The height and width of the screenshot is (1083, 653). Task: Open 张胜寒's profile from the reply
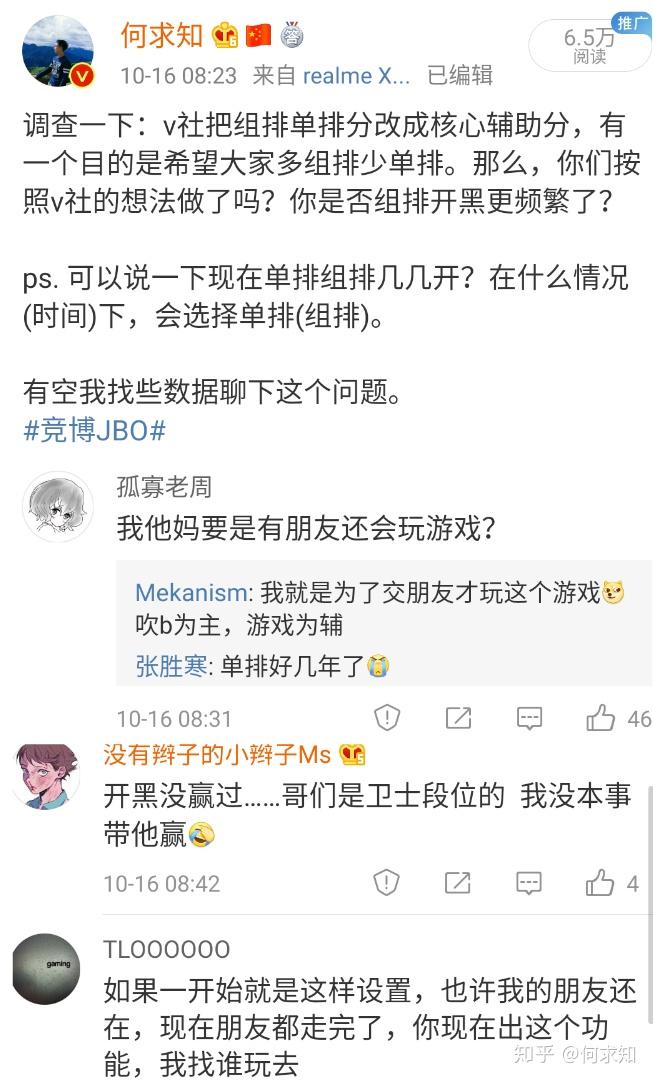(x=171, y=665)
